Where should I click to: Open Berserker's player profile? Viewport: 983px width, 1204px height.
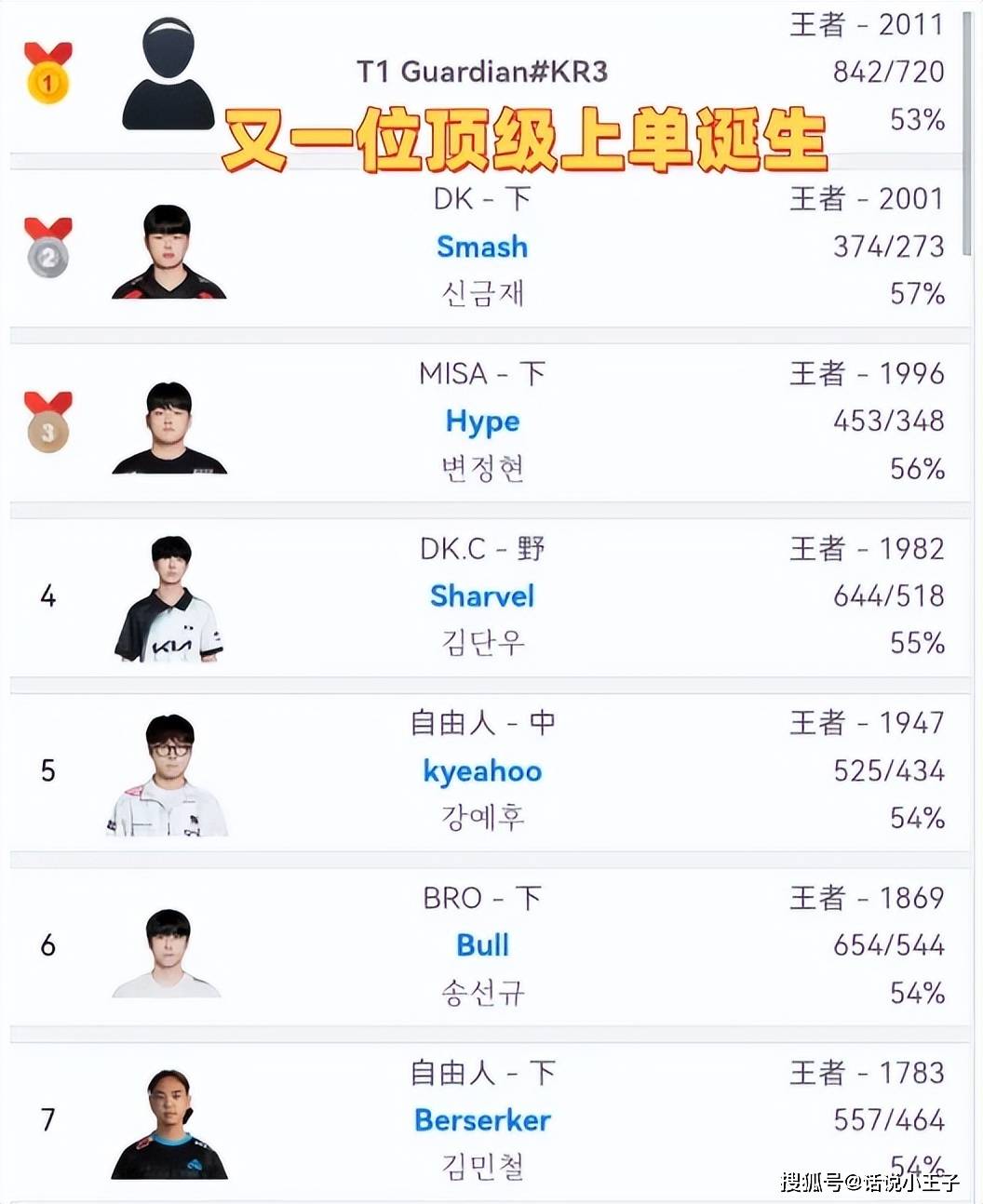tap(482, 1119)
